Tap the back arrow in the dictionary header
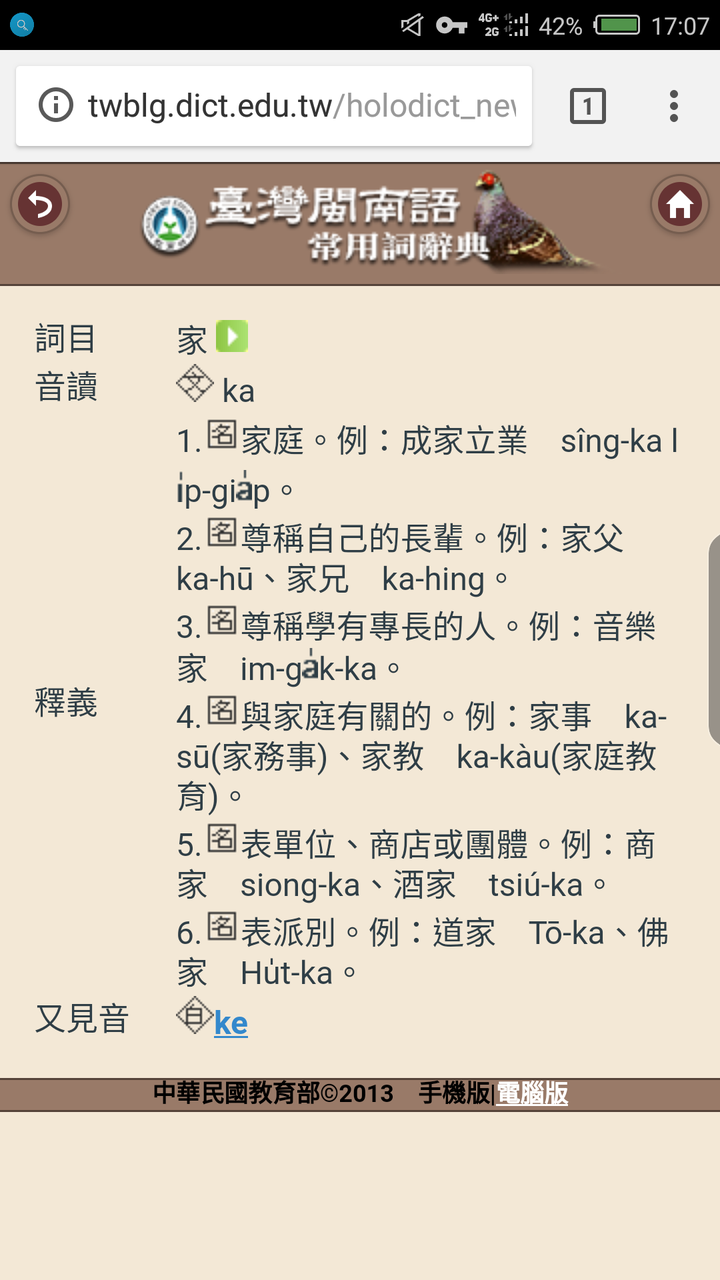The image size is (720, 1280). click(39, 204)
